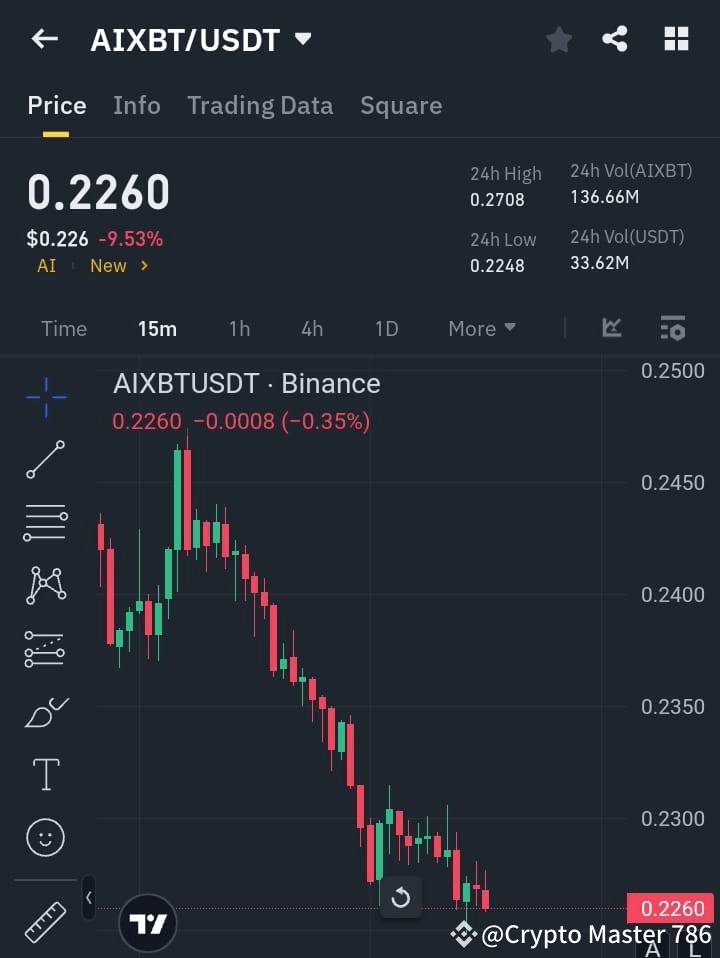Screen dimensions: 720x958
Task: Expand the collapsed chart side panel chevron
Action: (x=88, y=898)
